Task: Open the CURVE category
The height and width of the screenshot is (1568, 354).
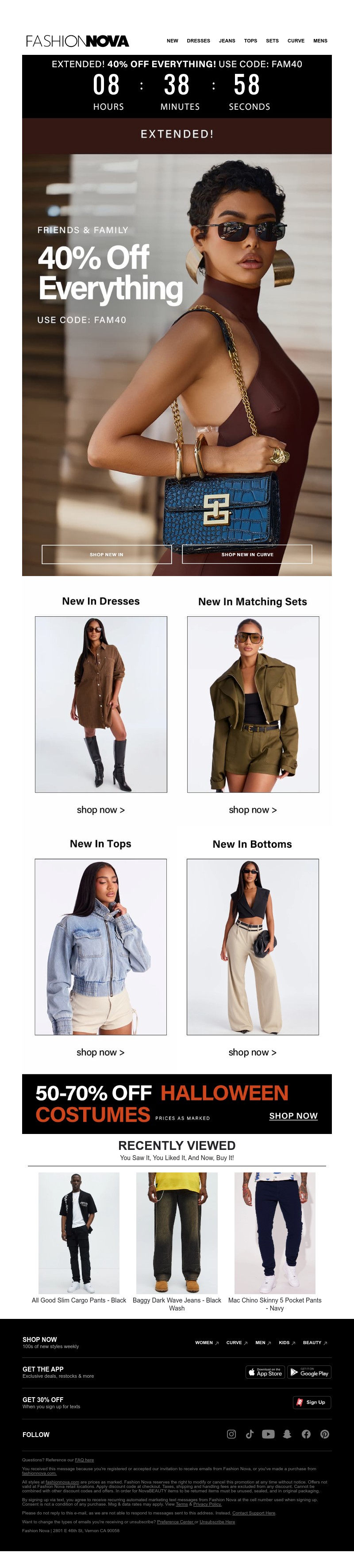Action: (x=296, y=41)
